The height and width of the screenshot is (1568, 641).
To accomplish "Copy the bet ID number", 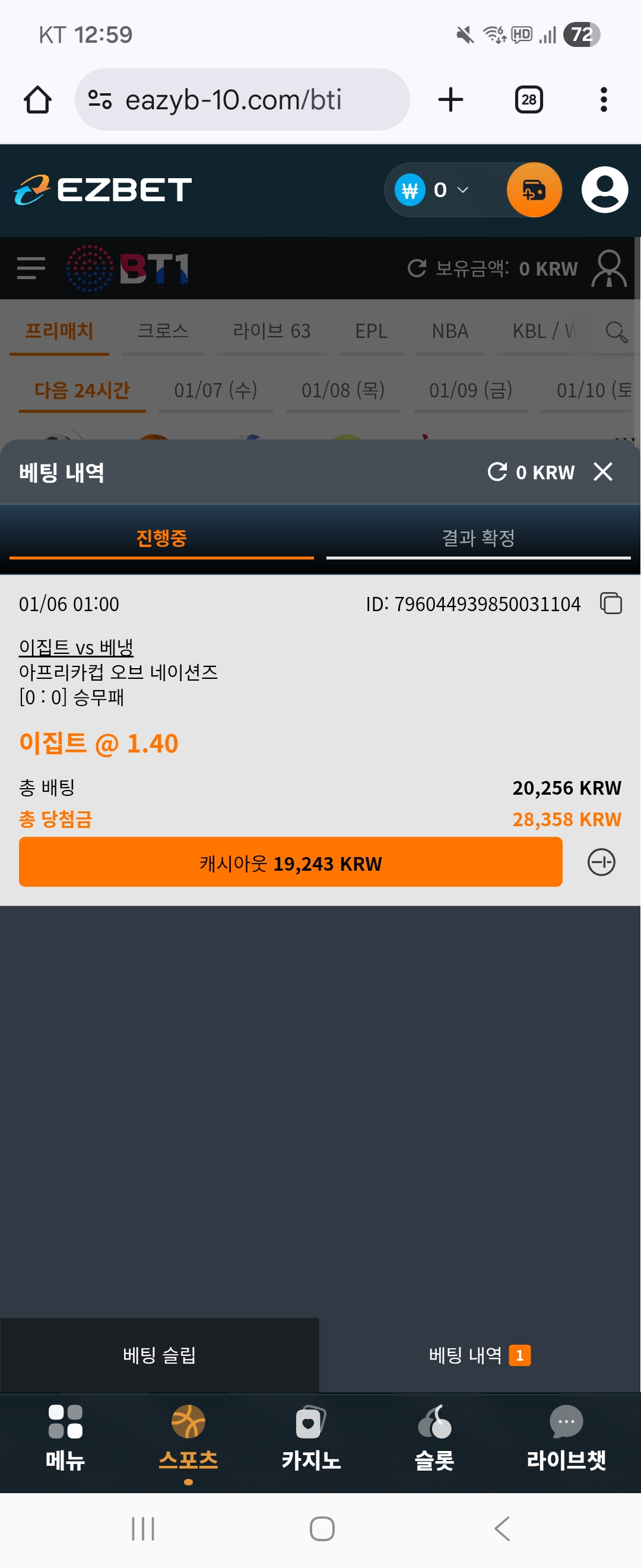I will click(611, 603).
